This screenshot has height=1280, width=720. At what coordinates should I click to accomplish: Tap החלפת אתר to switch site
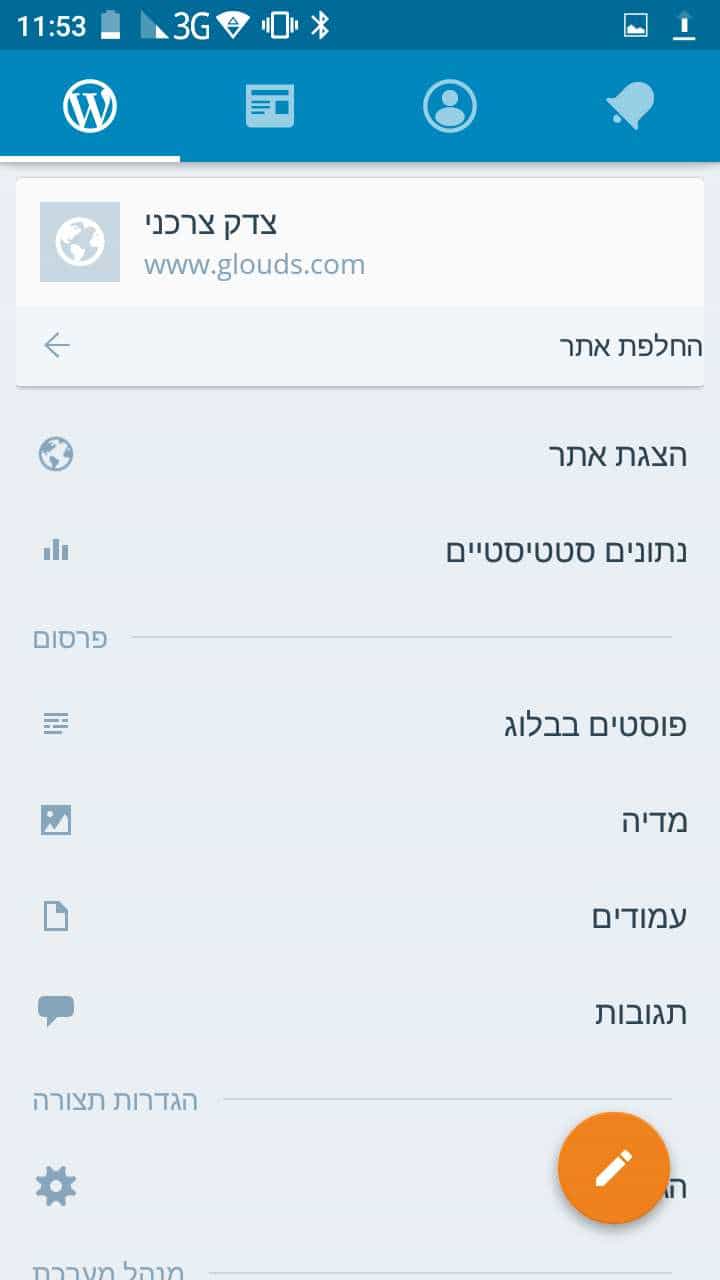pos(360,346)
